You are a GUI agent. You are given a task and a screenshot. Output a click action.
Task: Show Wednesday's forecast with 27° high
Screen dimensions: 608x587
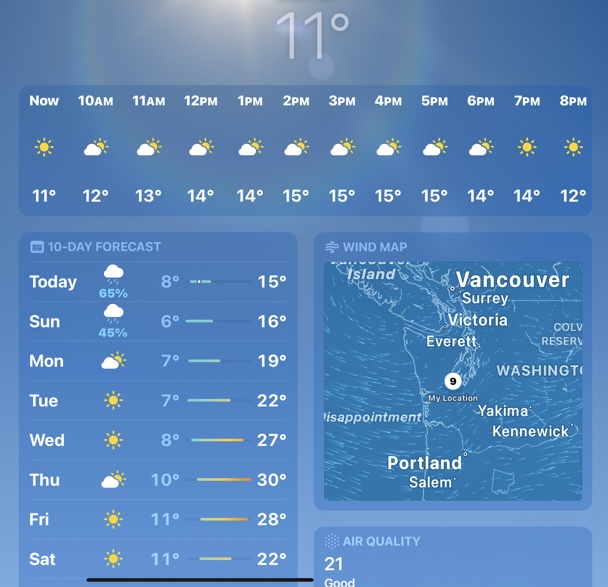coord(158,440)
